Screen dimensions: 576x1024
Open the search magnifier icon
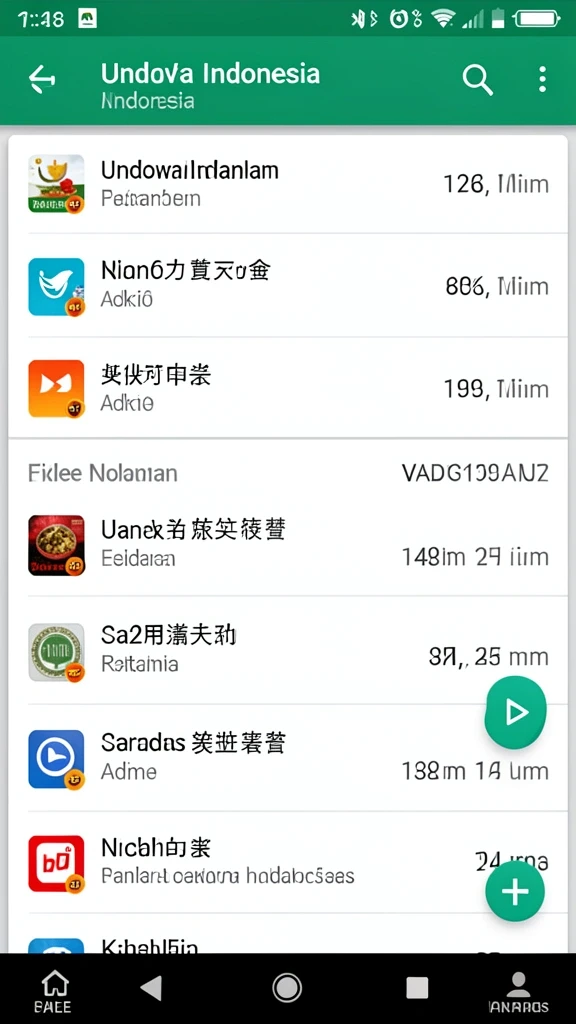pos(477,80)
